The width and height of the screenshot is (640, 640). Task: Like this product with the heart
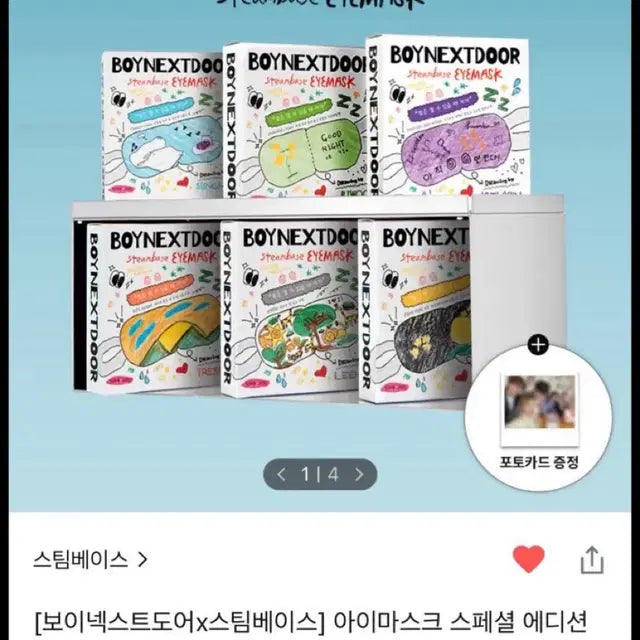(528, 559)
